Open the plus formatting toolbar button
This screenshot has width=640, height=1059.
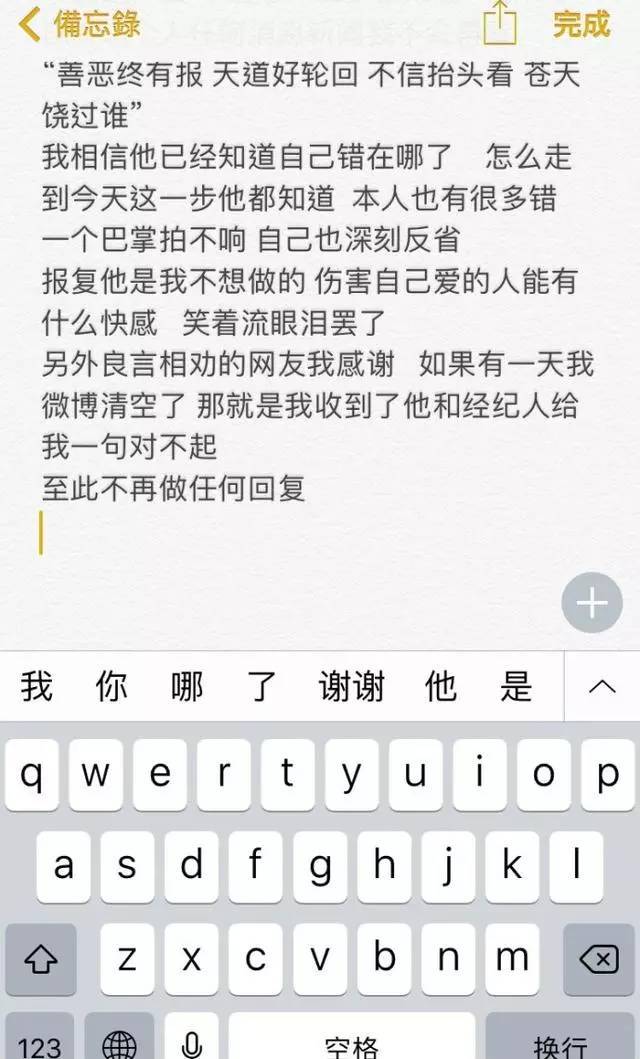point(593,604)
